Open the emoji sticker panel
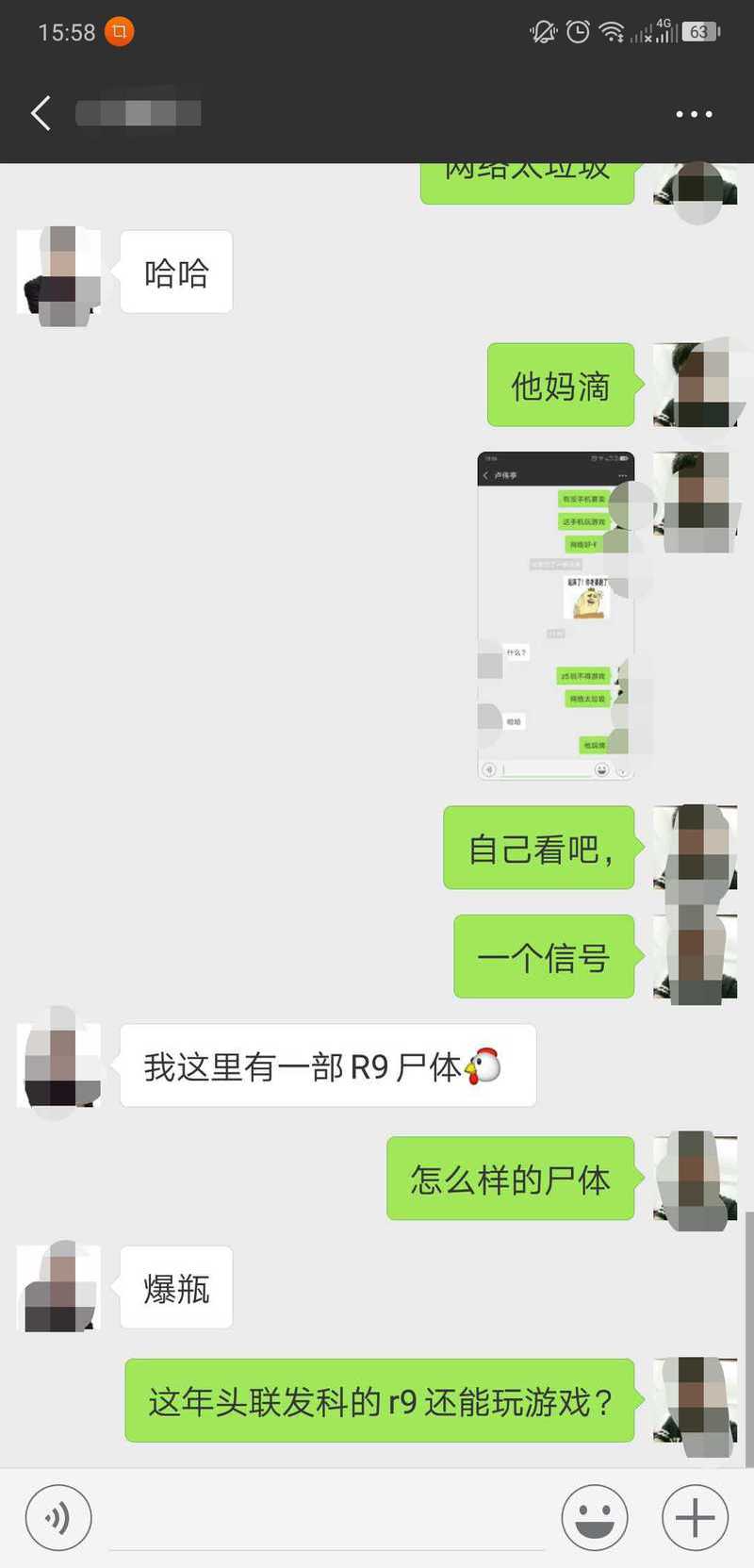Screen dimensions: 754x1568 pyautogui.click(x=595, y=1518)
